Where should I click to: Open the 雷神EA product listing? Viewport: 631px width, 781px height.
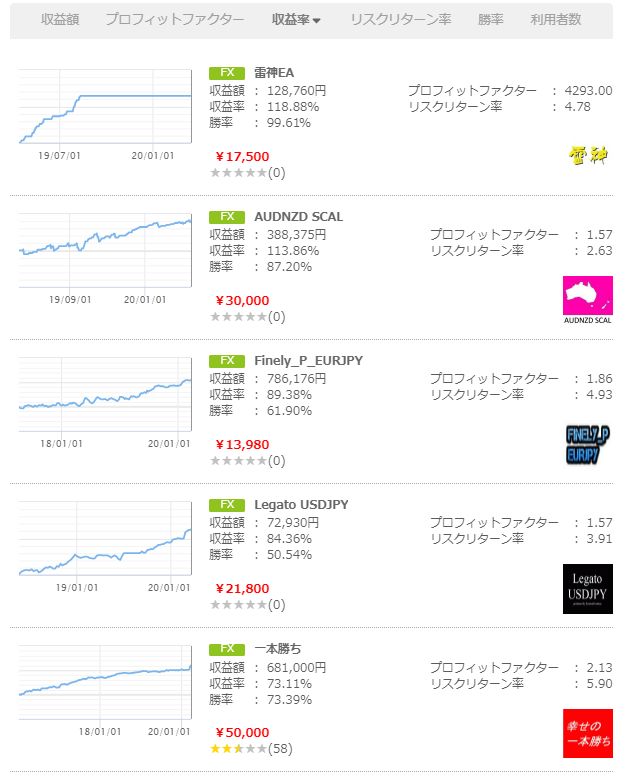[x=274, y=73]
